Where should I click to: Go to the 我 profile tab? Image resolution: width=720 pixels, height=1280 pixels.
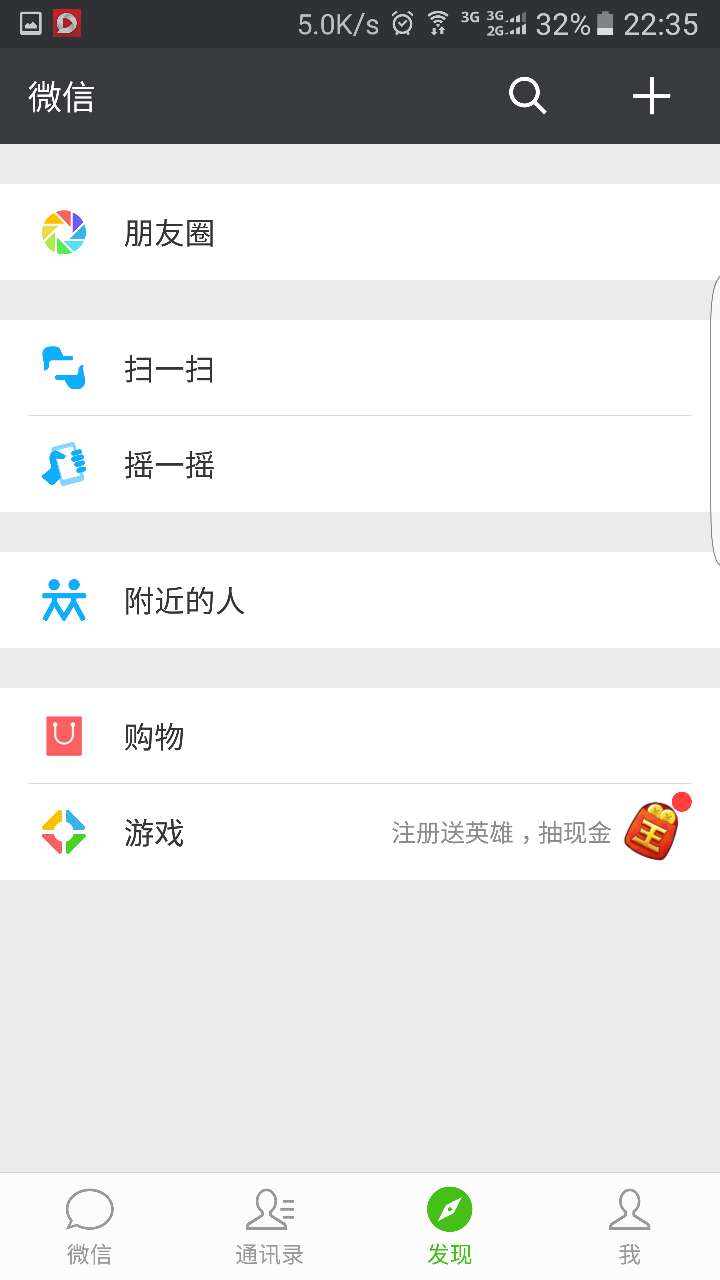630,1227
